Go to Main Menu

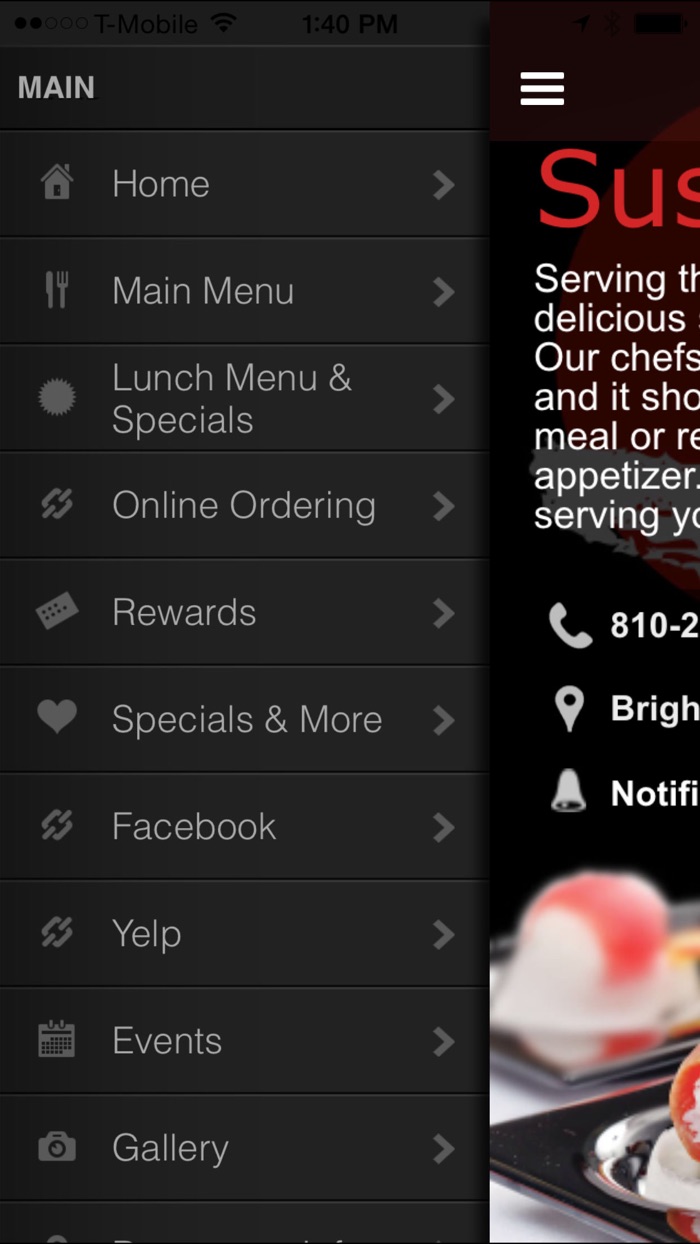(x=245, y=291)
